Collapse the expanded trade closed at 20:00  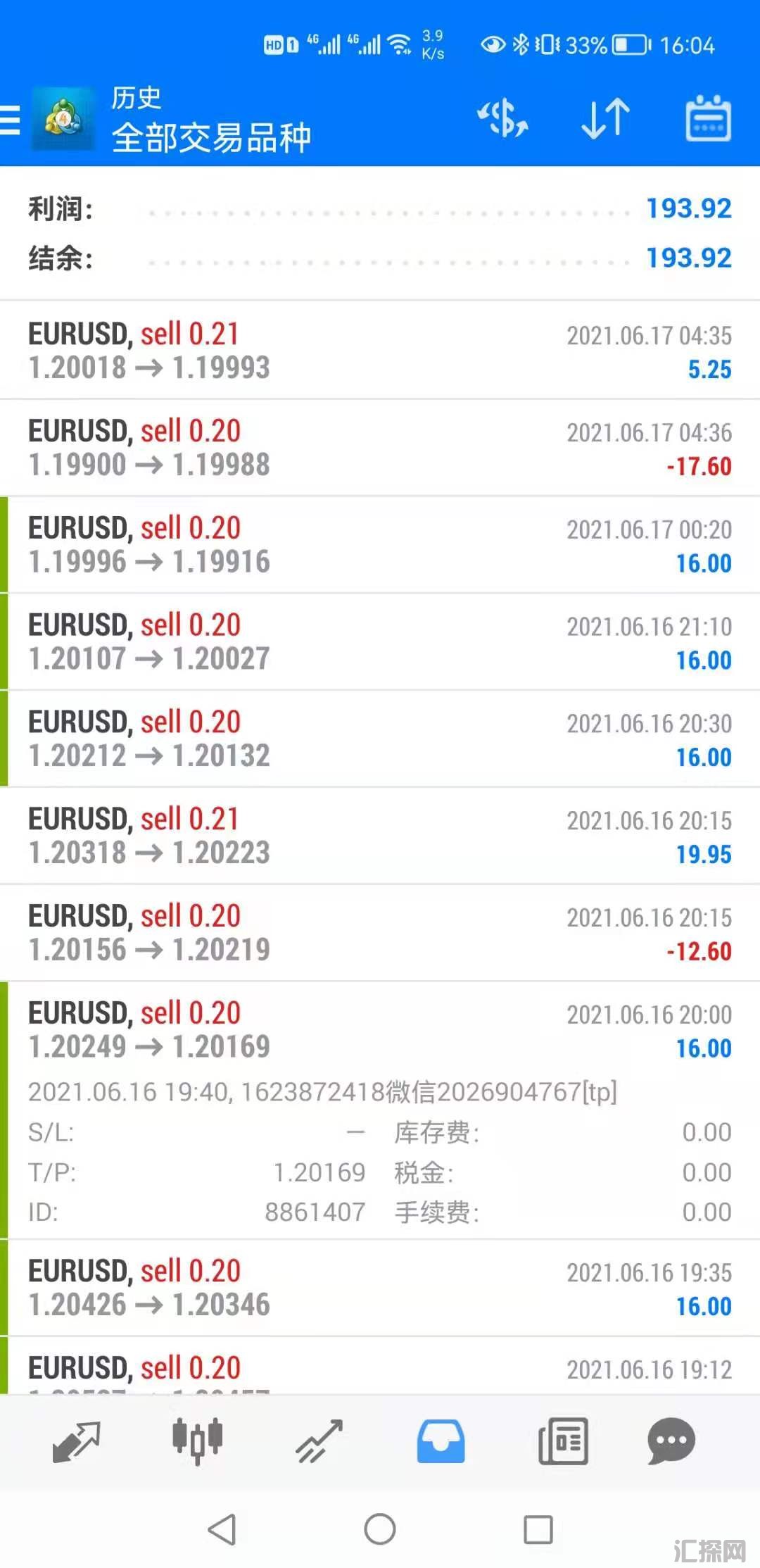point(380,1031)
